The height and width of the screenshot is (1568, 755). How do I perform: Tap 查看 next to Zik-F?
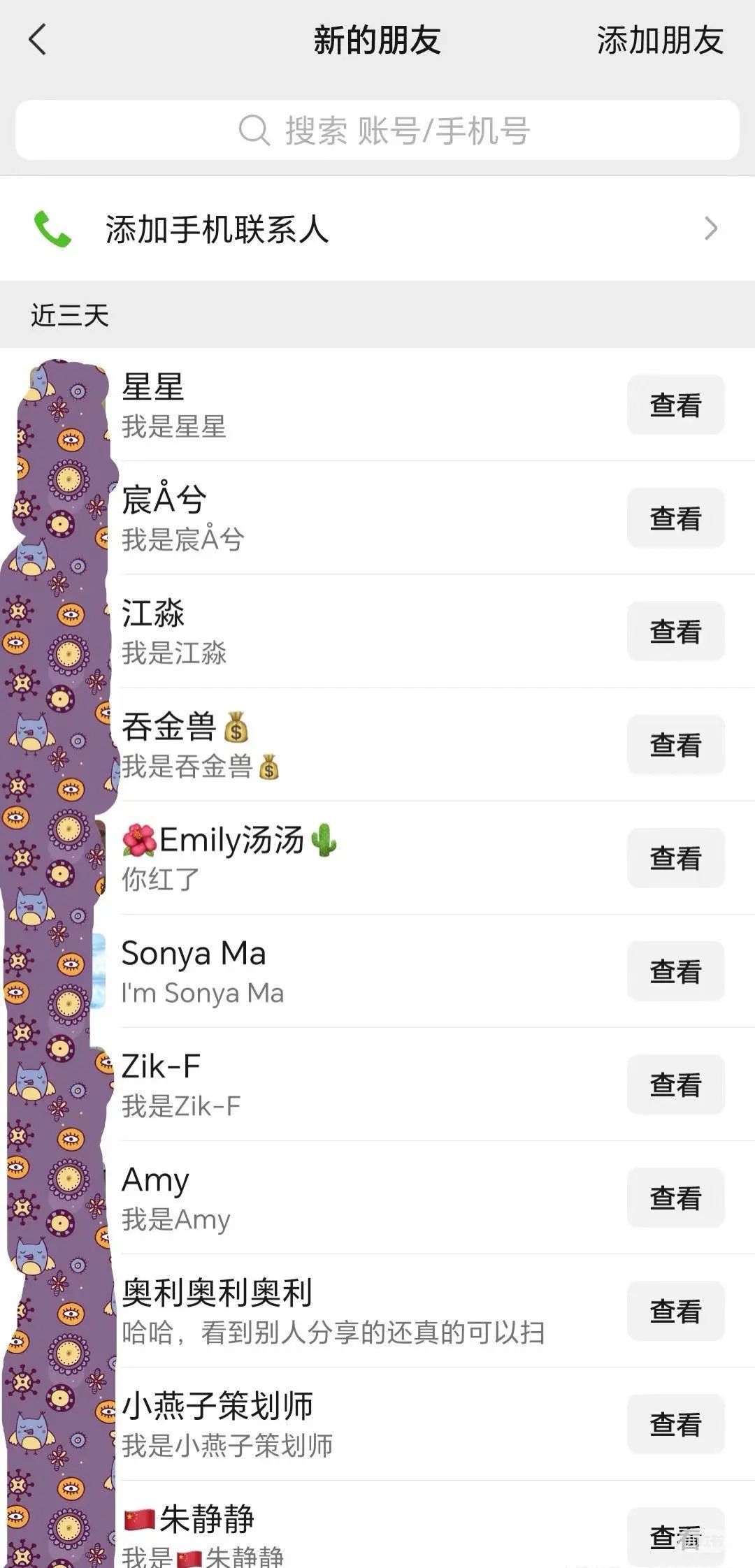[675, 1084]
